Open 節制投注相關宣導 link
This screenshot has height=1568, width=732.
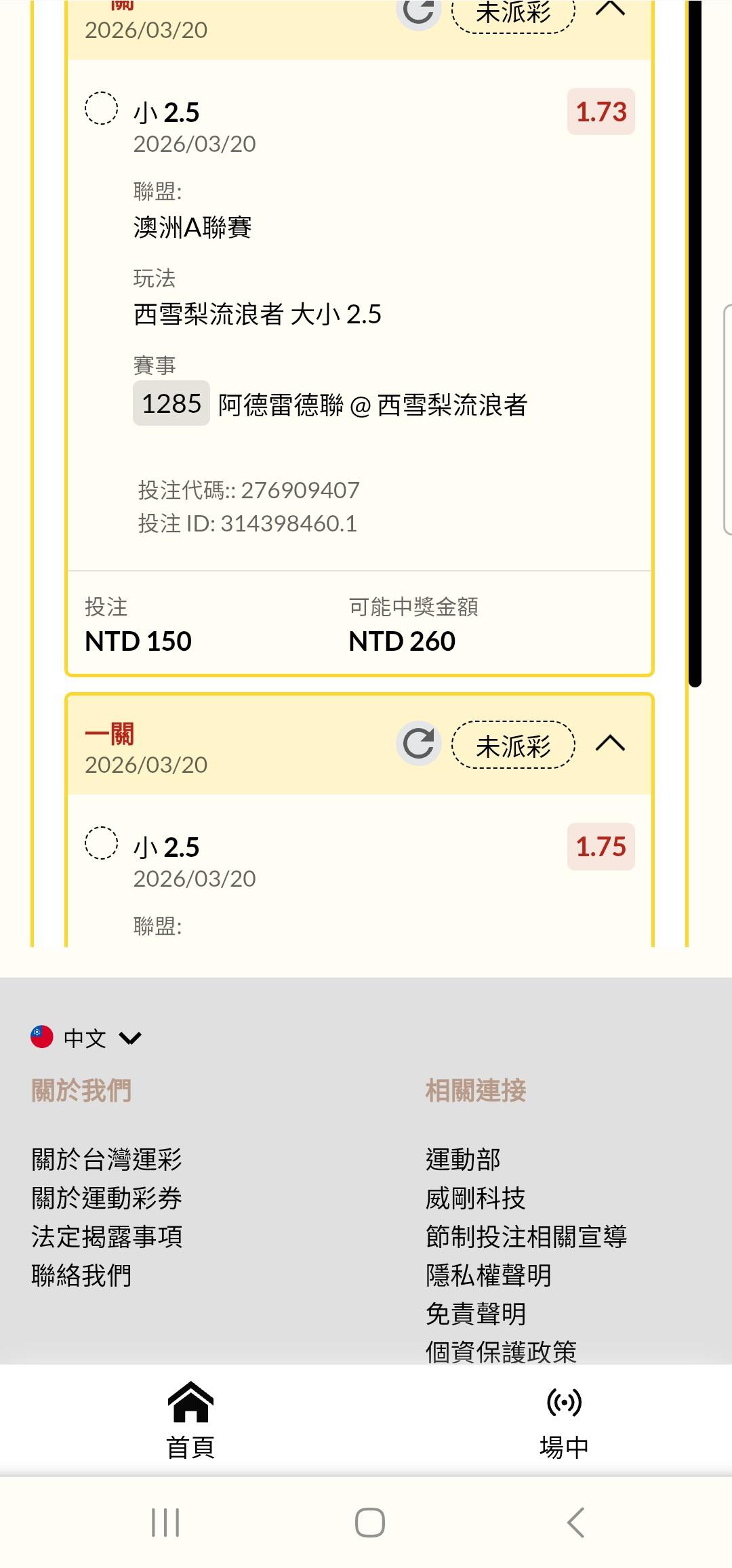click(527, 1237)
